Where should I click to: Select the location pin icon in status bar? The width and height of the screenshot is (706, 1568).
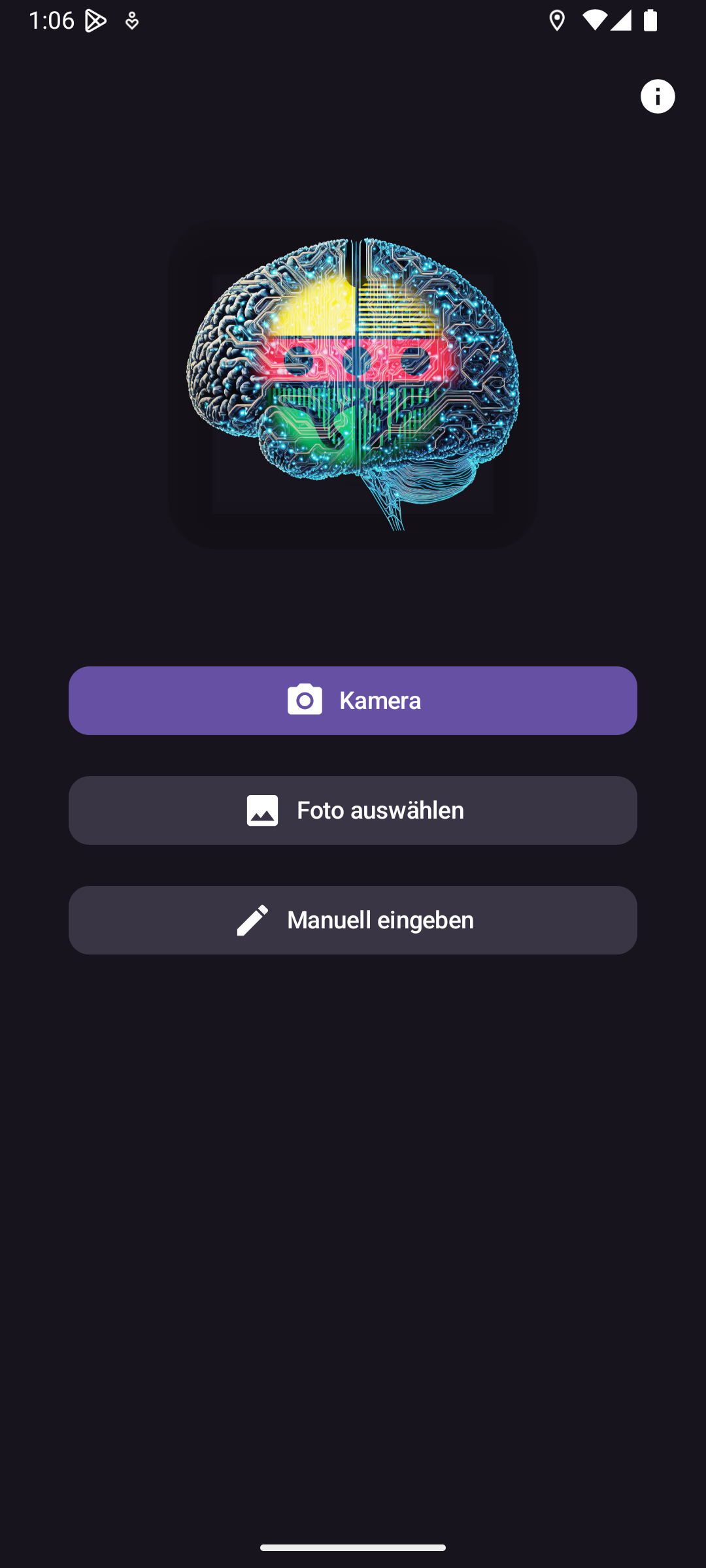pos(557,20)
